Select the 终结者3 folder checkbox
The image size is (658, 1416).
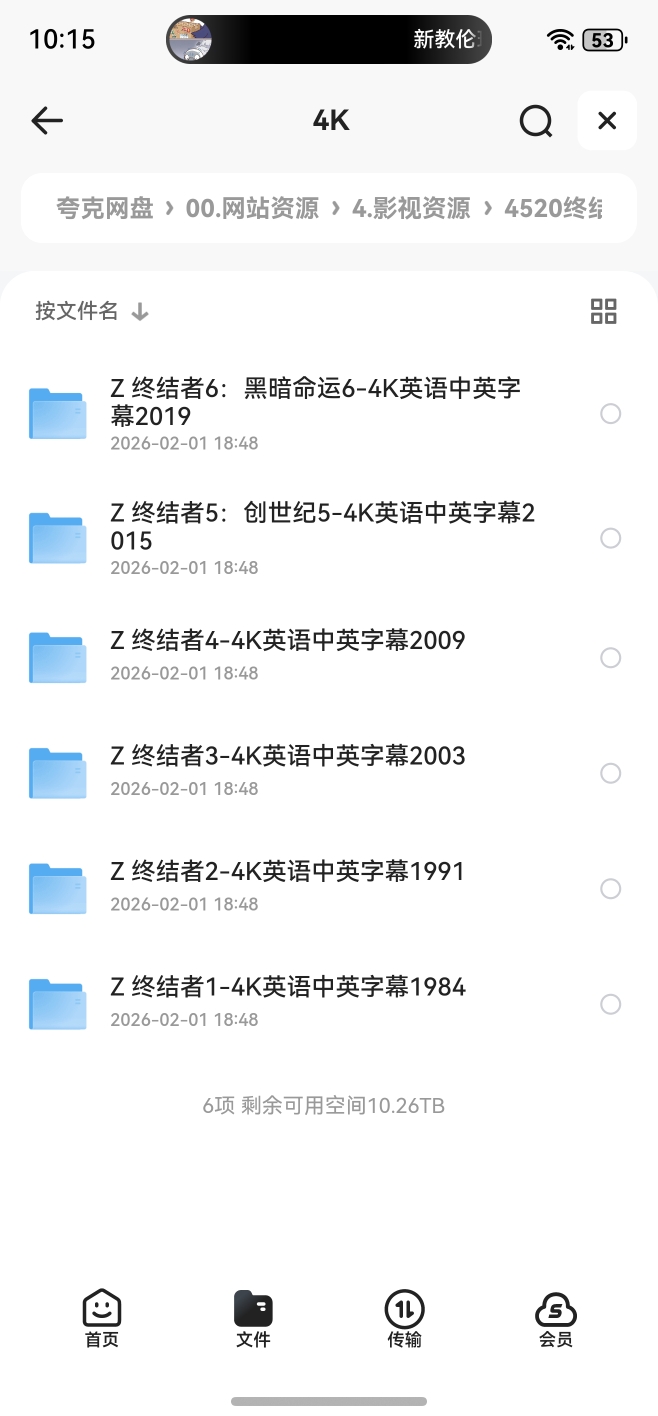(x=610, y=773)
